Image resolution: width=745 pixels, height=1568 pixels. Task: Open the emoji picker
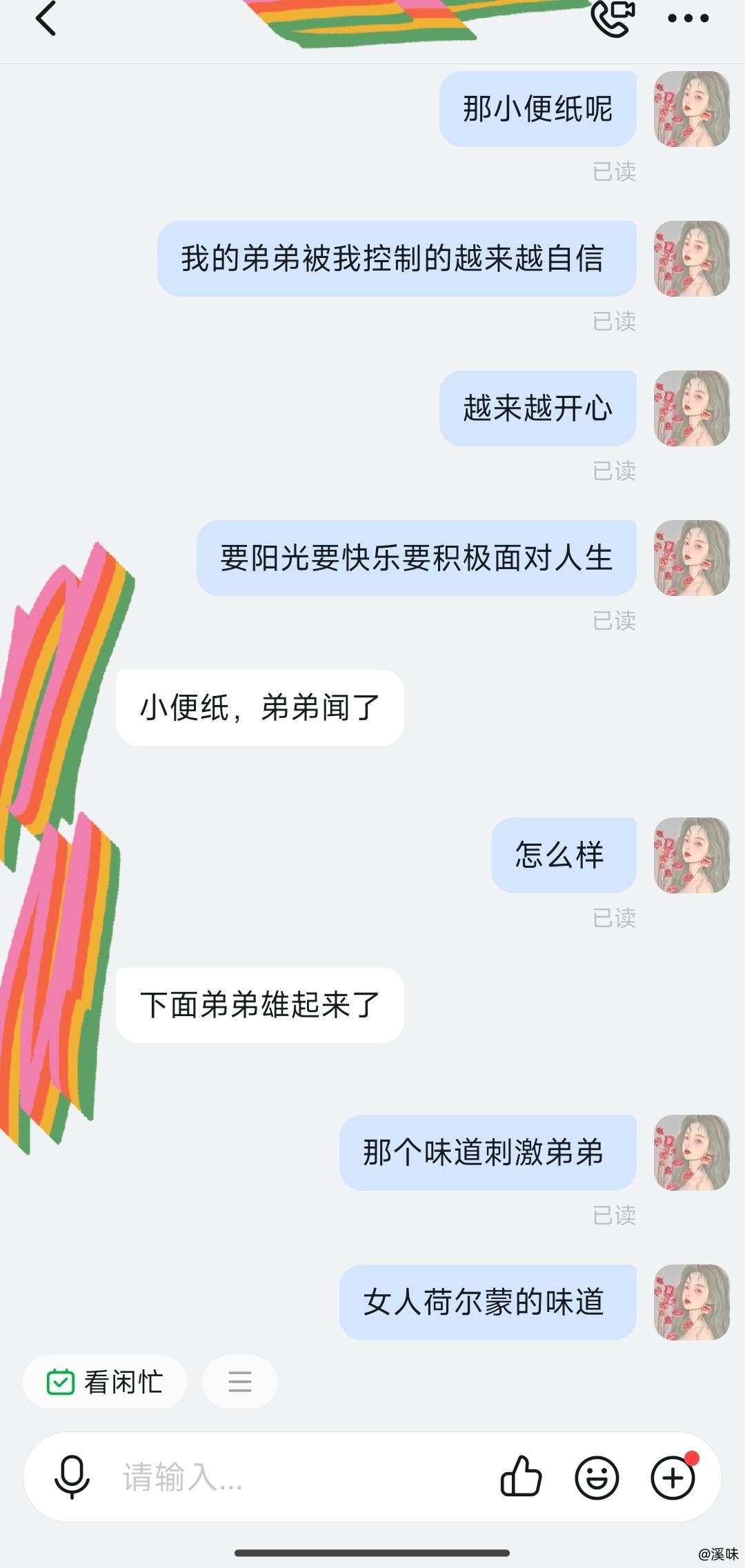(x=597, y=1477)
